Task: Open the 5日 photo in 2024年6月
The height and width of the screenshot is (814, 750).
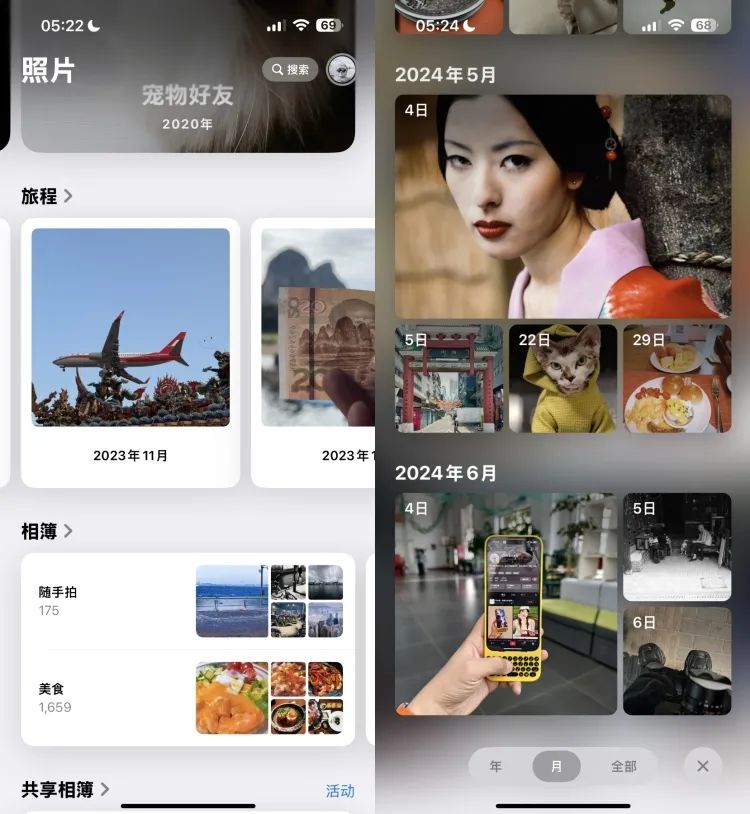Action: pyautogui.click(x=677, y=547)
